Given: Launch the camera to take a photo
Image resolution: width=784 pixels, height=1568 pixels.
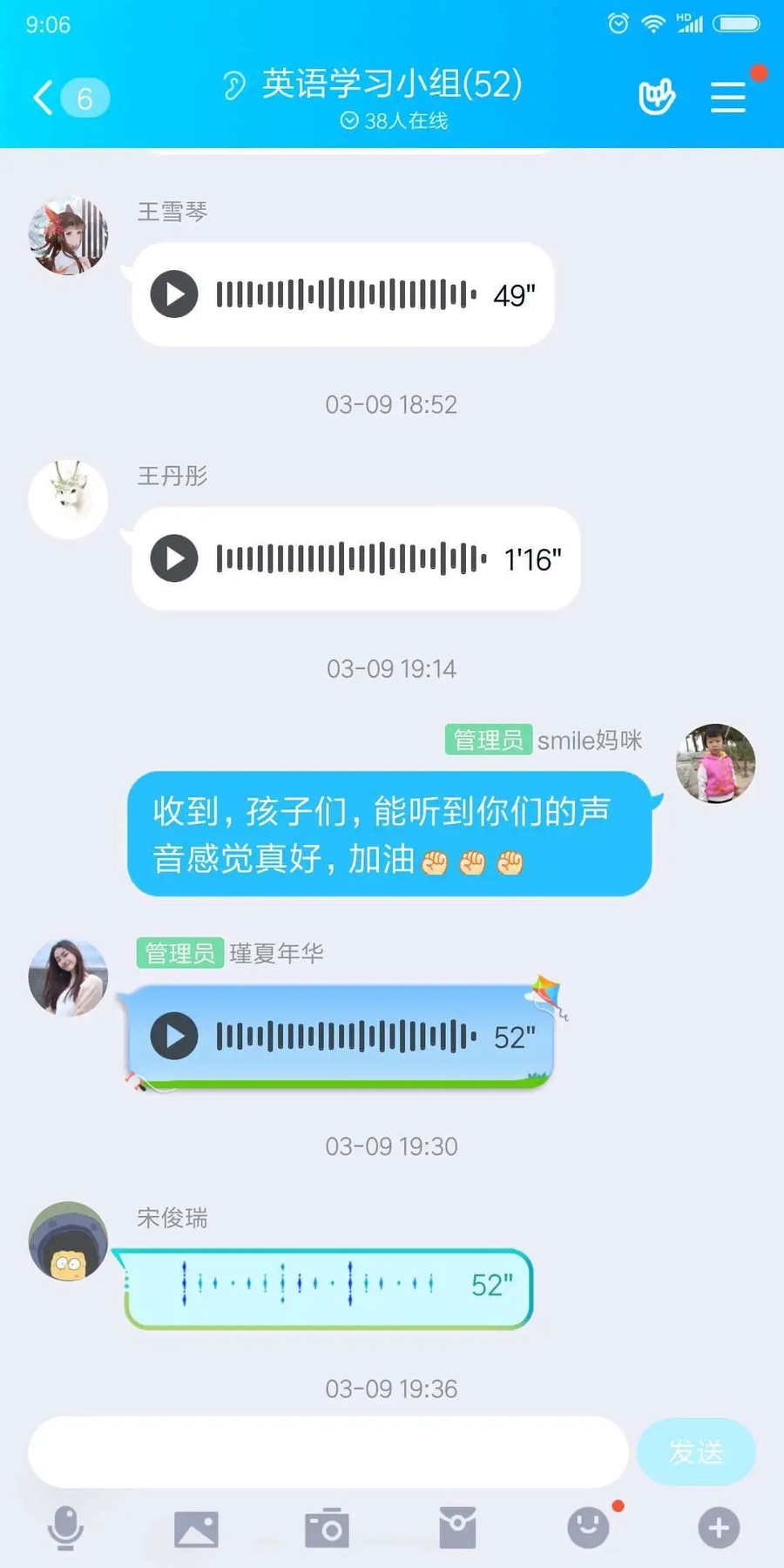Looking at the screenshot, I should tap(327, 1529).
